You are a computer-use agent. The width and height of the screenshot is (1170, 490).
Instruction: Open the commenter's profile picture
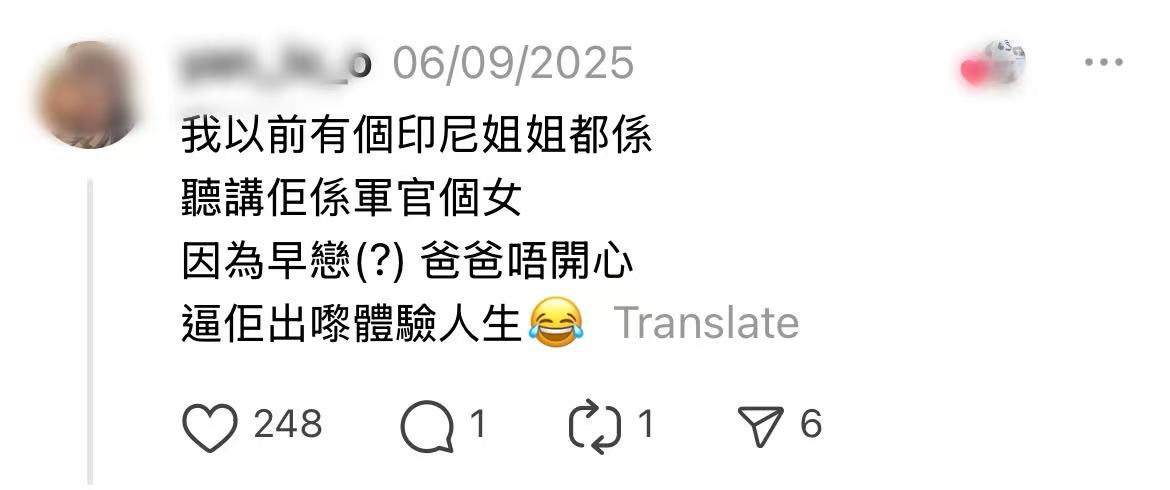(90, 95)
